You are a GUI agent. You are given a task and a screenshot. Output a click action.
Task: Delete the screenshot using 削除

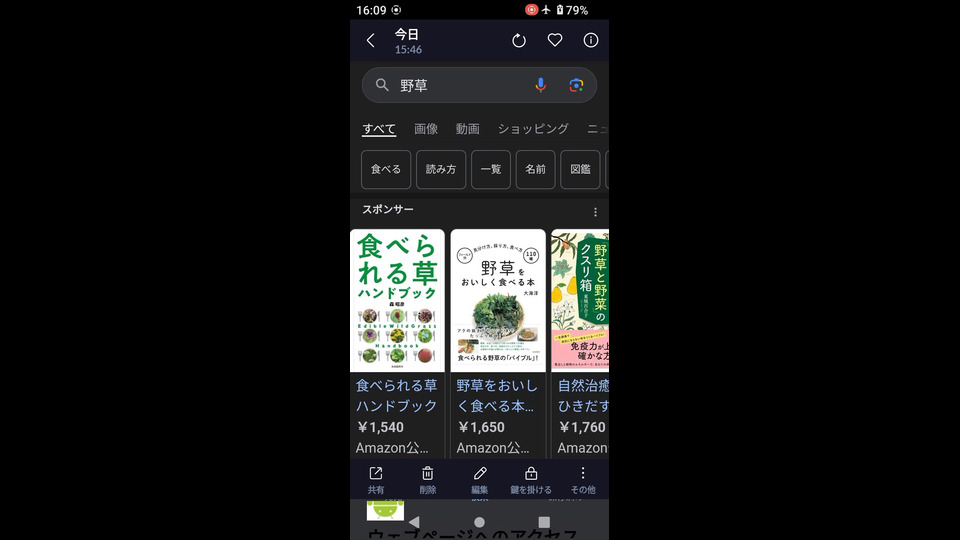tap(428, 480)
